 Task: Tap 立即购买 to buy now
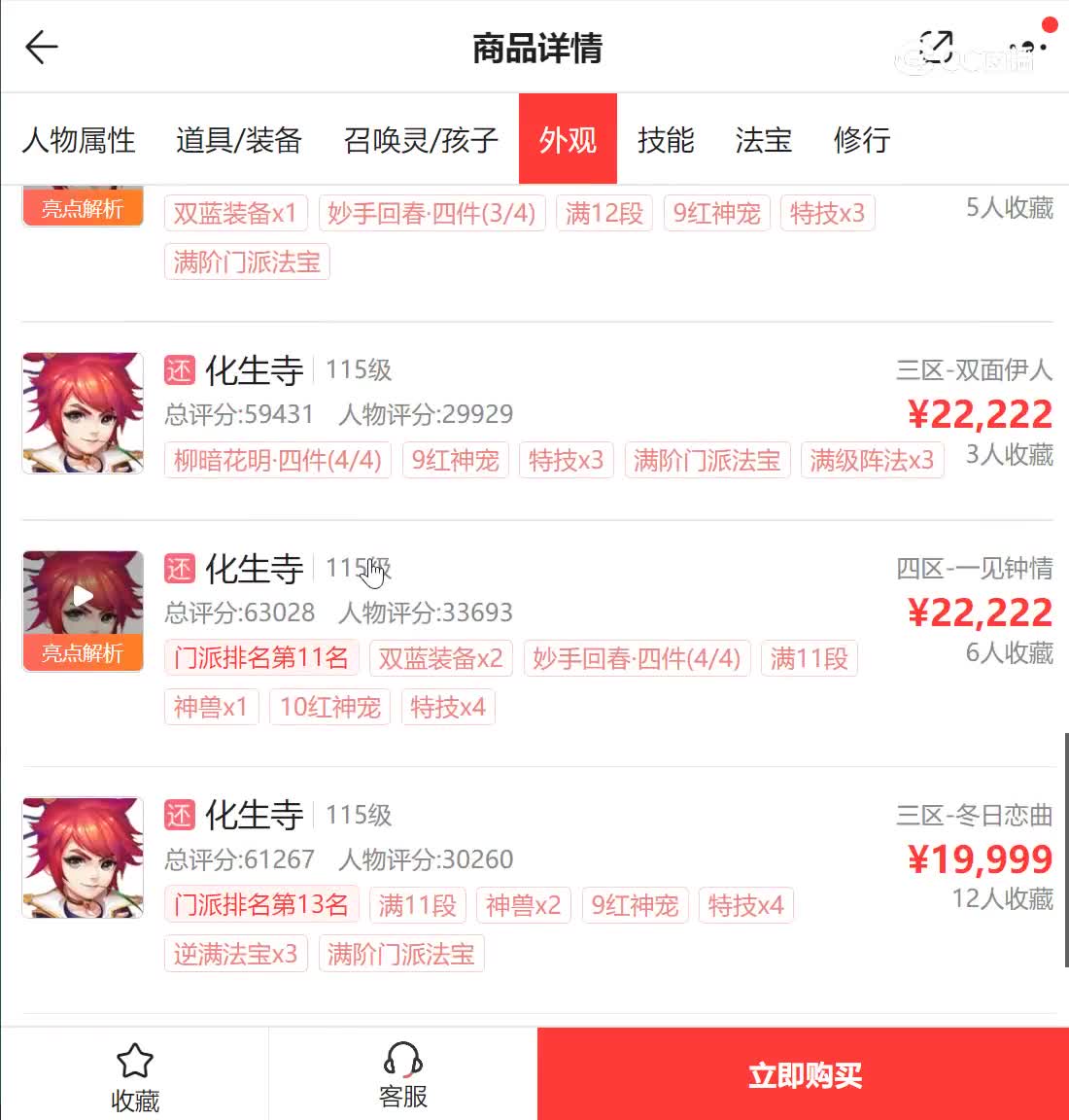(x=803, y=1075)
